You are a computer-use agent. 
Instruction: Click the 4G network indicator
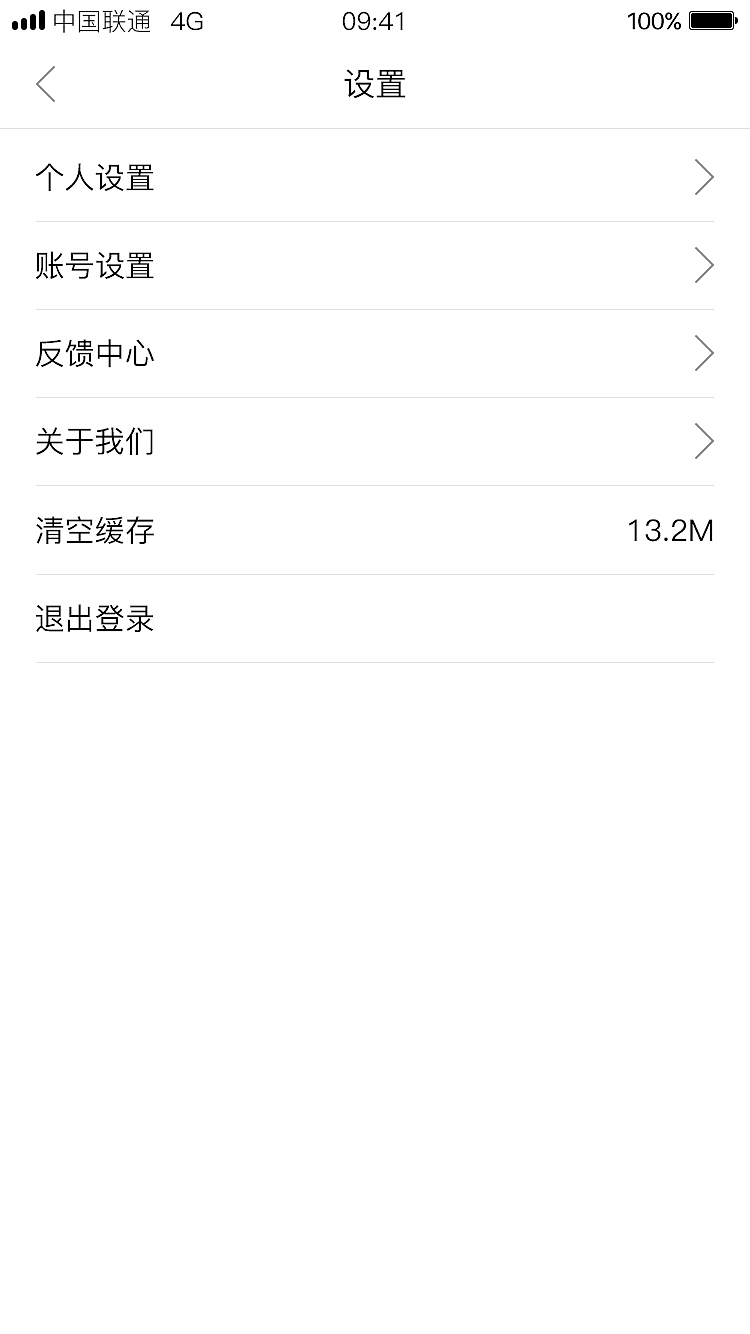pyautogui.click(x=180, y=21)
